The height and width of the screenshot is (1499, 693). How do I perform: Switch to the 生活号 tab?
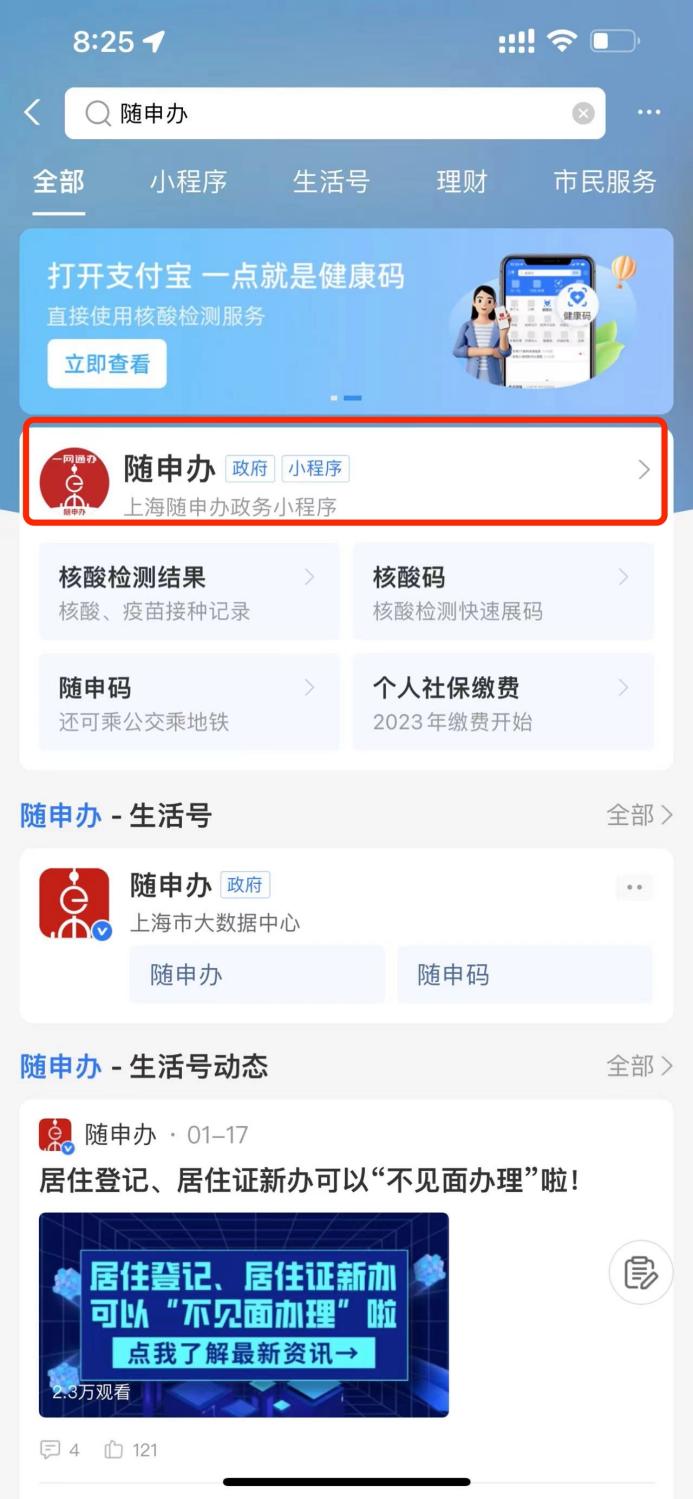tap(331, 182)
